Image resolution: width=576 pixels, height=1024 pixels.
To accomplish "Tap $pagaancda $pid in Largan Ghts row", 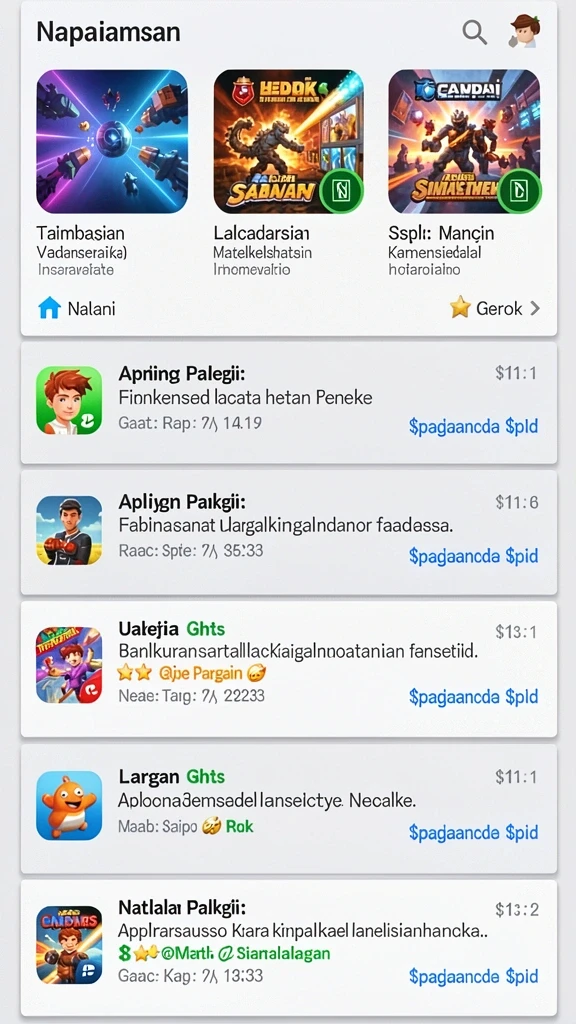I will click(473, 833).
